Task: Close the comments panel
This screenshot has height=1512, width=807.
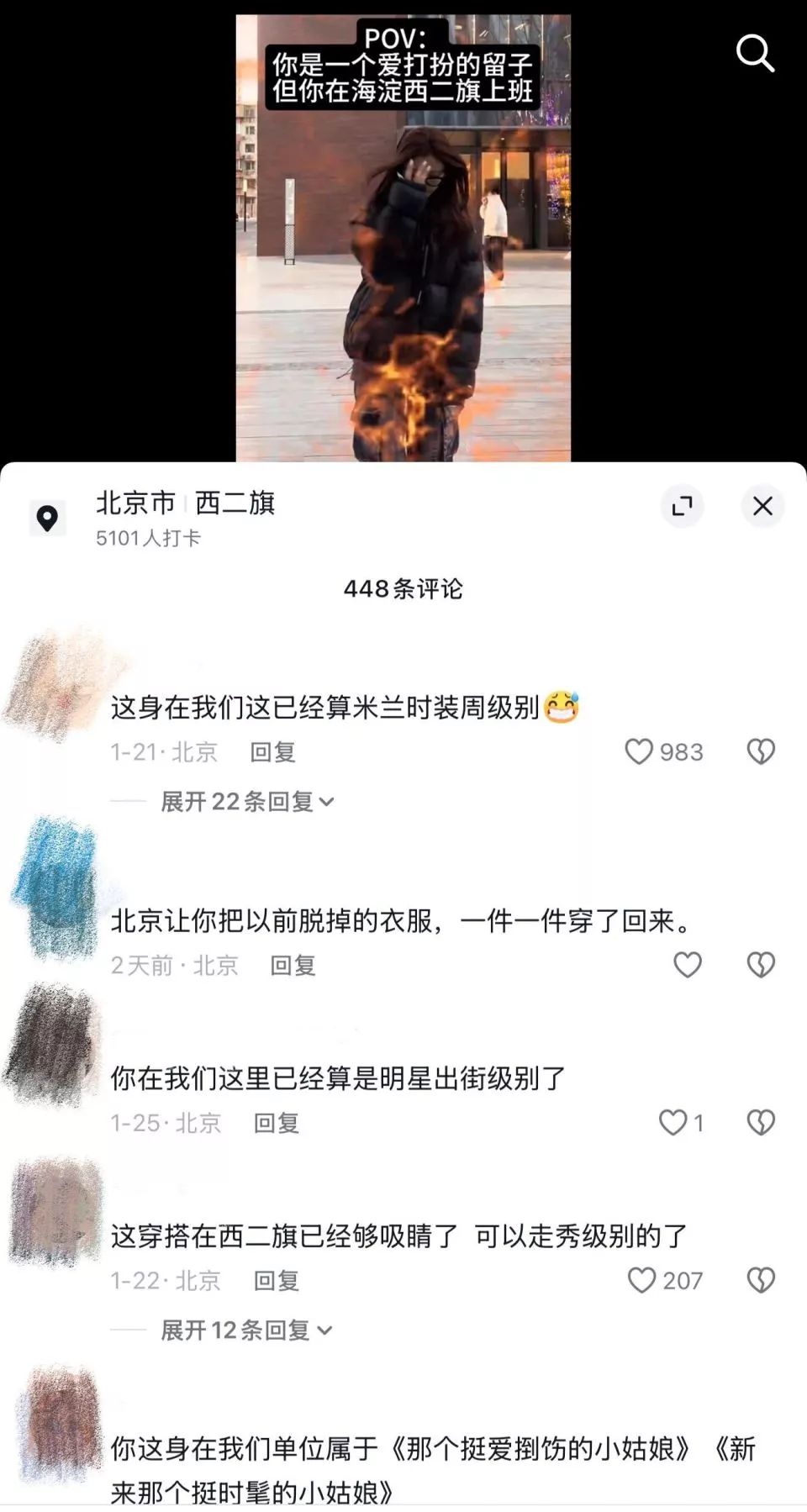Action: pyautogui.click(x=762, y=506)
